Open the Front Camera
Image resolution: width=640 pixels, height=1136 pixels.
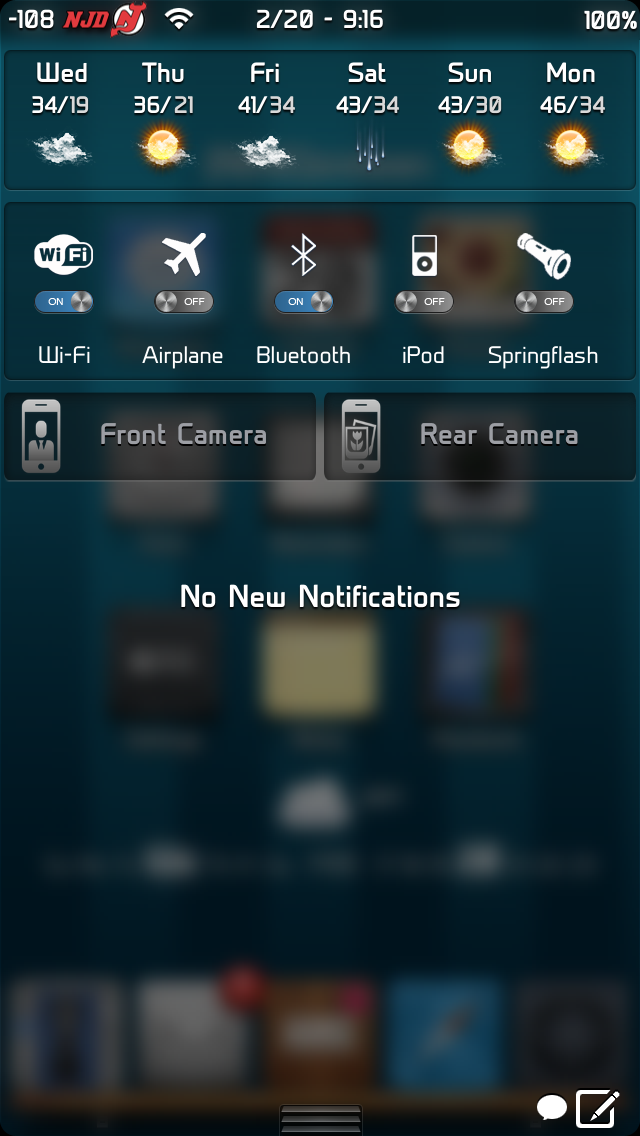pos(160,436)
